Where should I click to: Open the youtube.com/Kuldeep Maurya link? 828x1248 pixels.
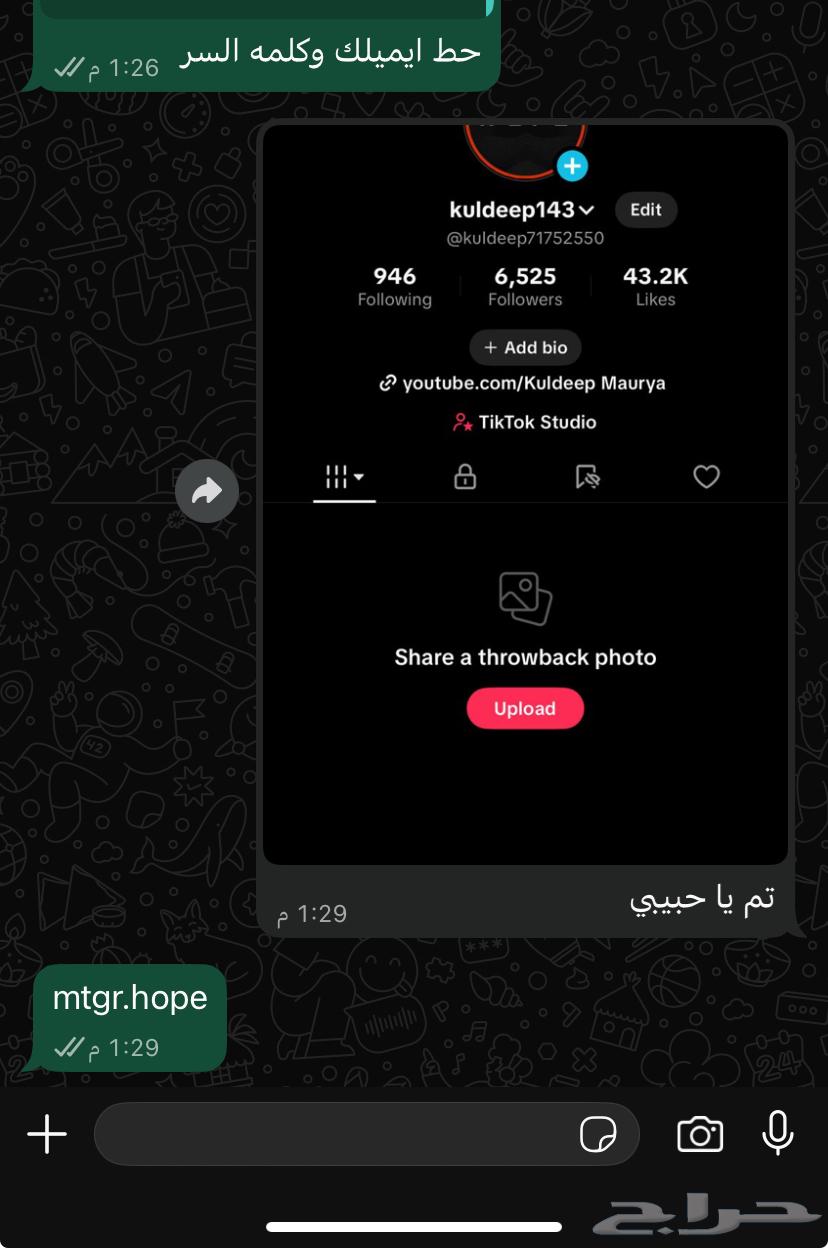tap(535, 383)
